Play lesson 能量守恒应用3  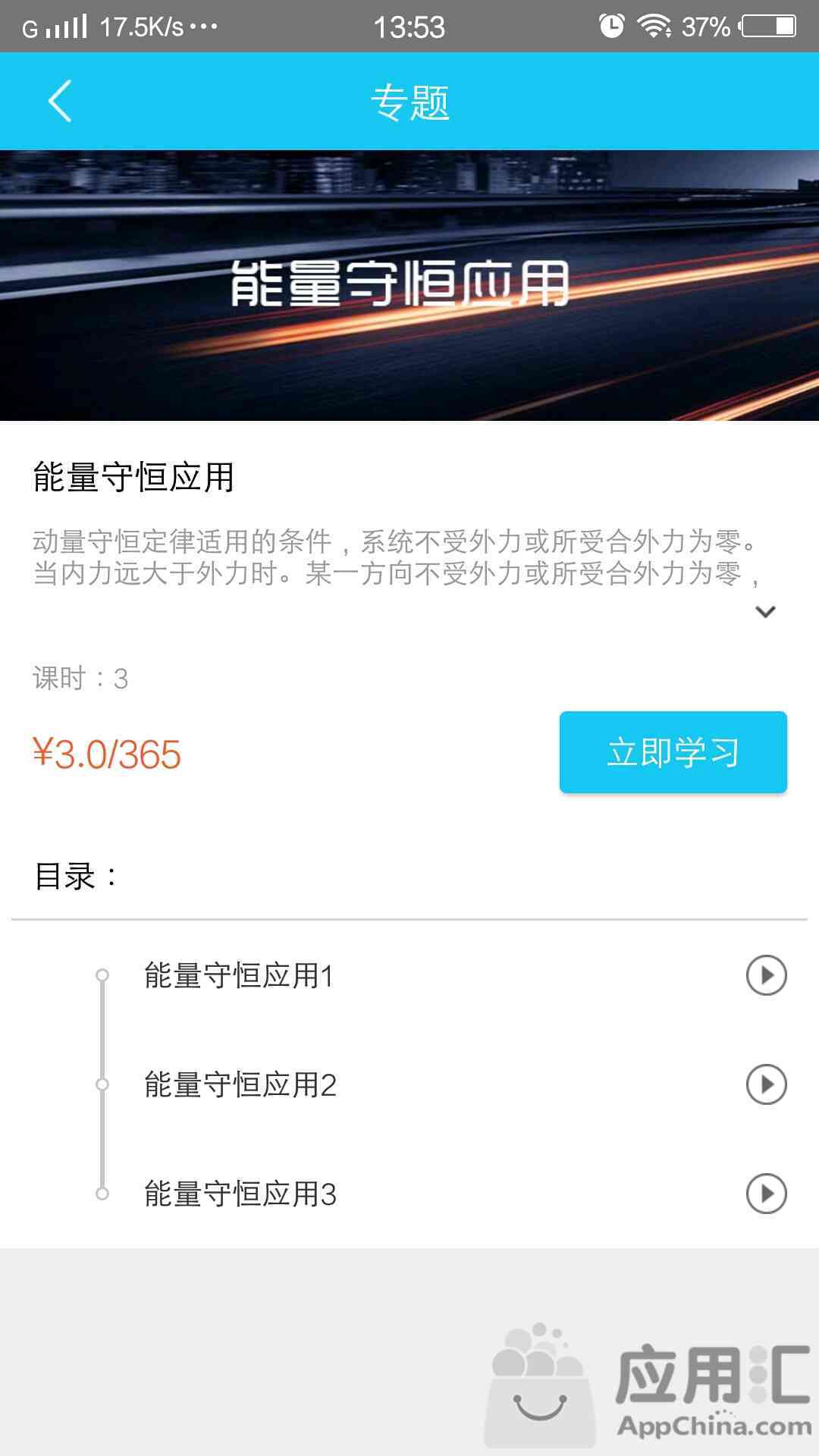766,1194
